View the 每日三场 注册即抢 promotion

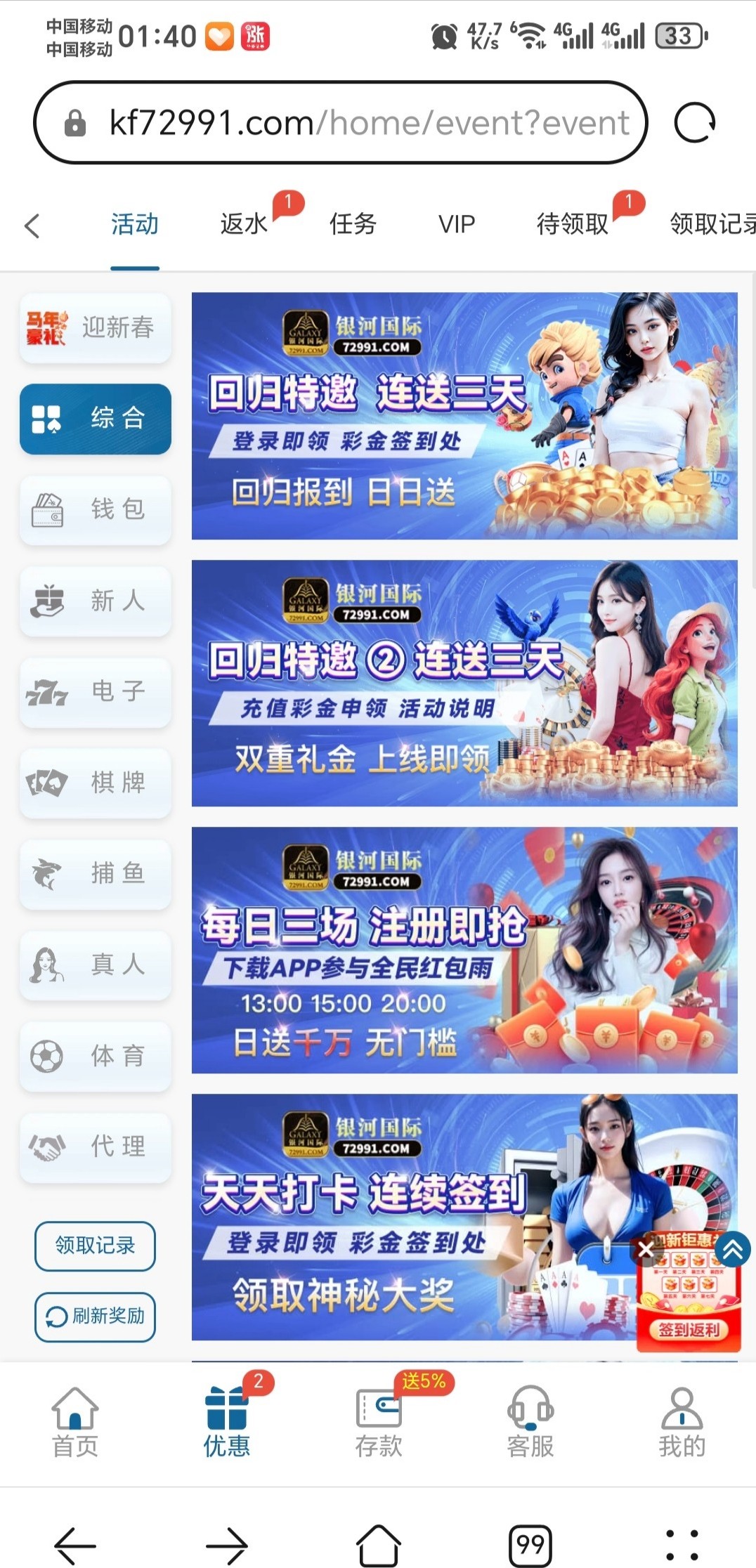pos(464,950)
